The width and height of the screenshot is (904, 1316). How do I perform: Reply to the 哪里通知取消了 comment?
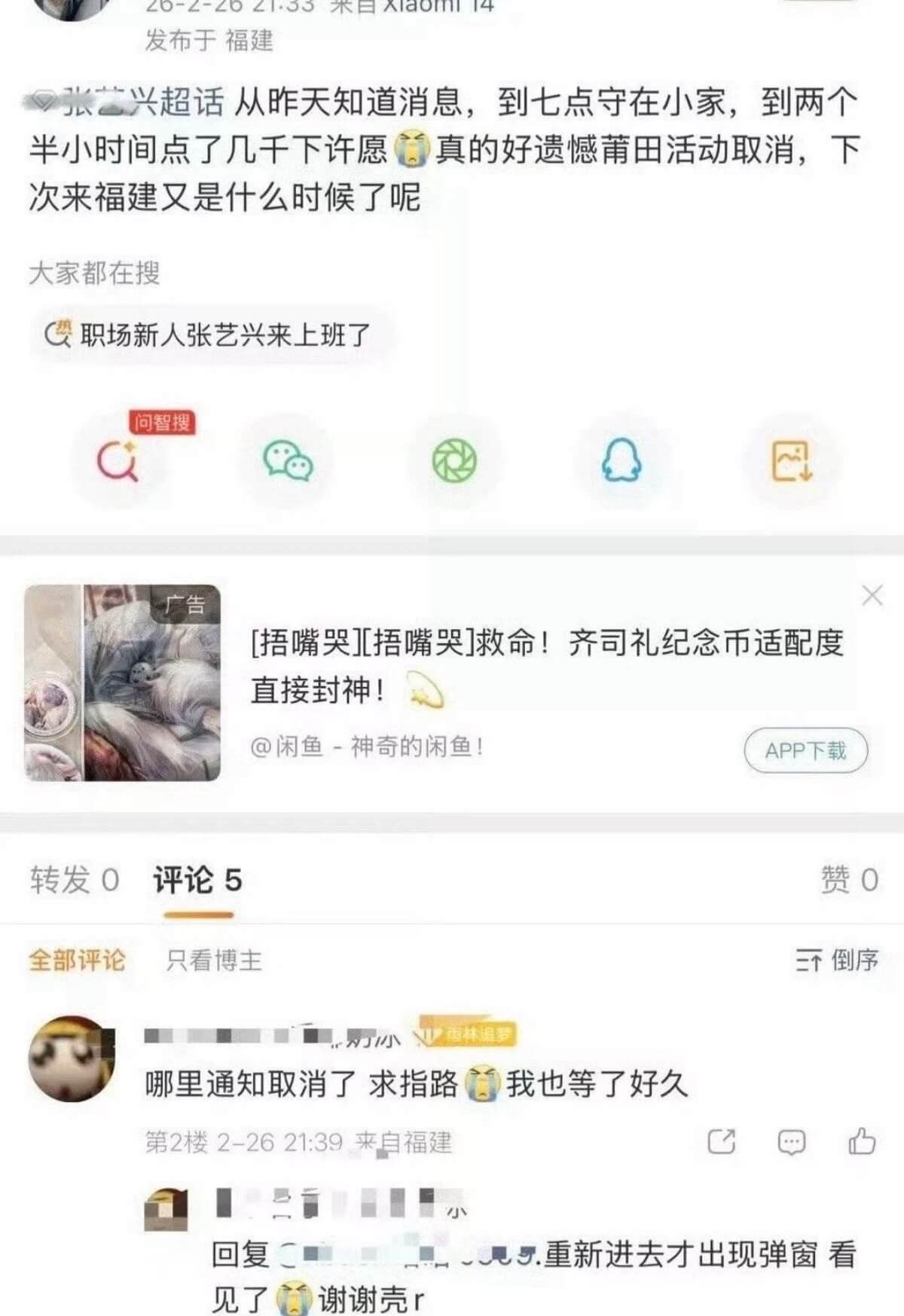791,1142
